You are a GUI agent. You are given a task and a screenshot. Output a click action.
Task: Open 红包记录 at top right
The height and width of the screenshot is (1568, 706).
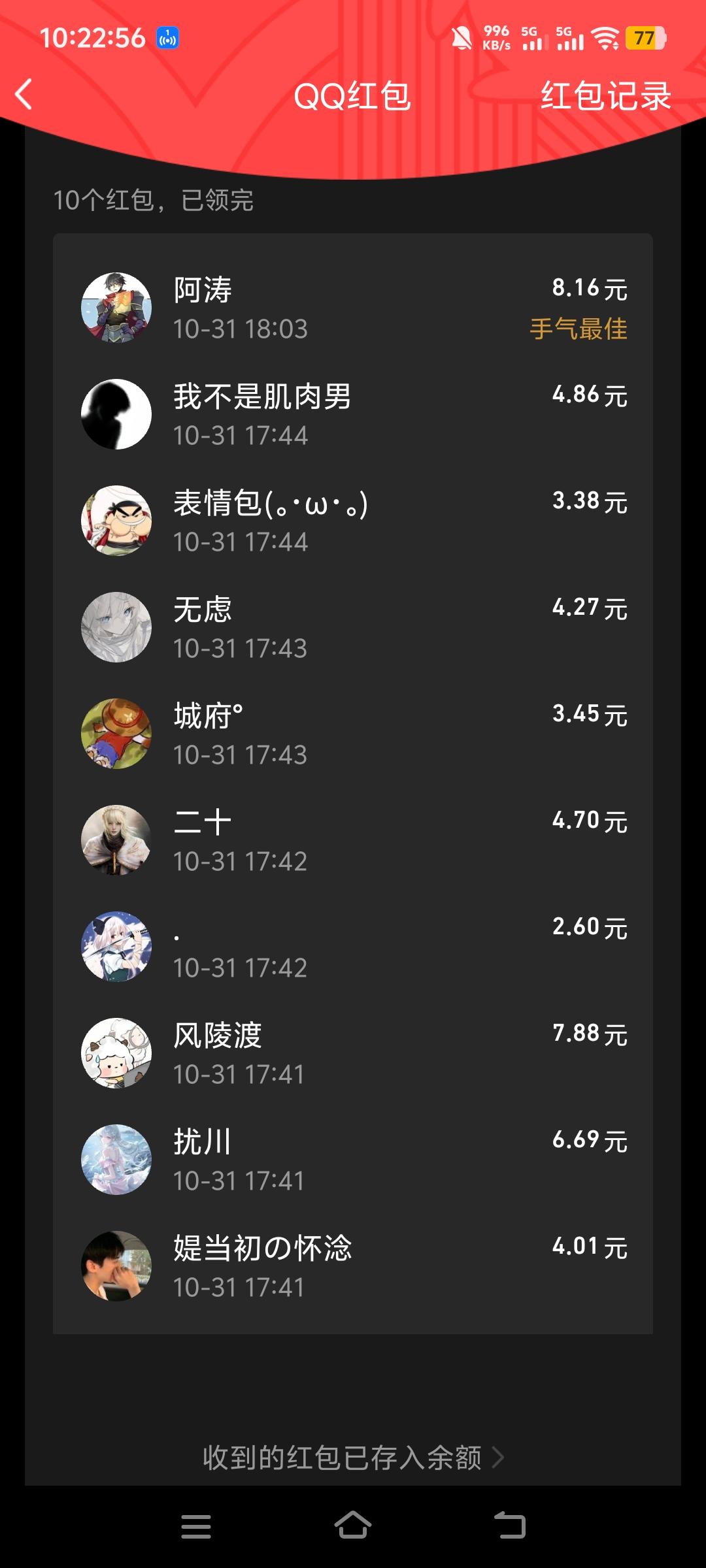(x=605, y=95)
